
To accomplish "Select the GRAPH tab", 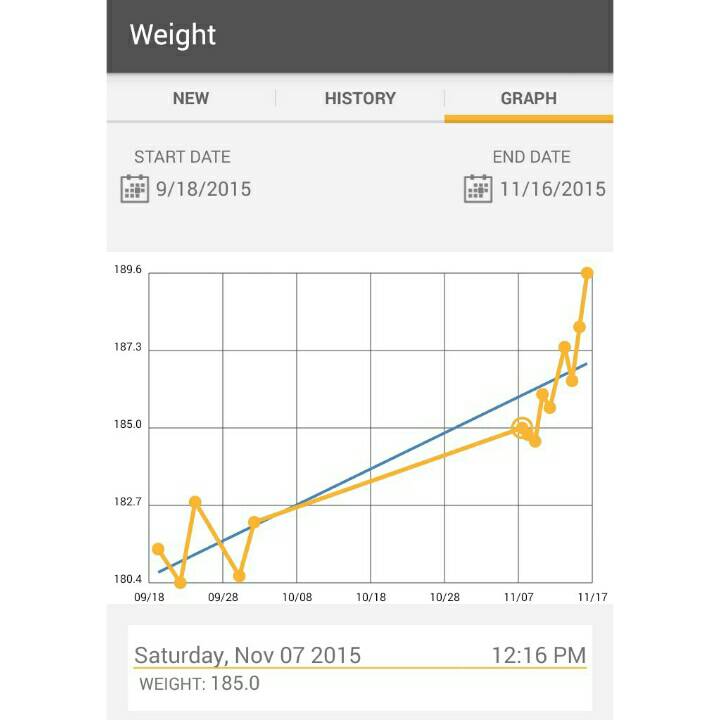I will tap(529, 98).
